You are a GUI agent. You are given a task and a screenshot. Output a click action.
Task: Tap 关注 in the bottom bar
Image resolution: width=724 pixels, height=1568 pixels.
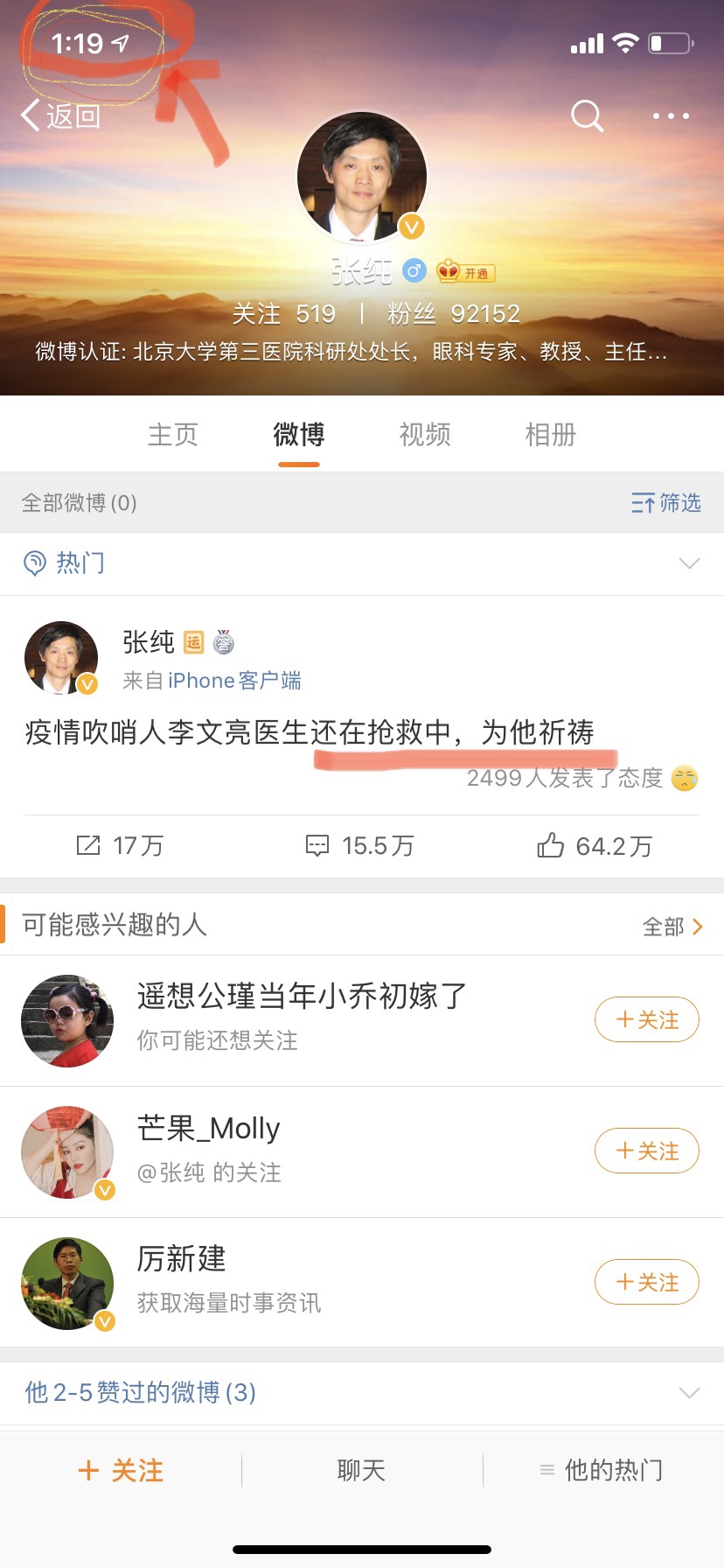point(121,1471)
